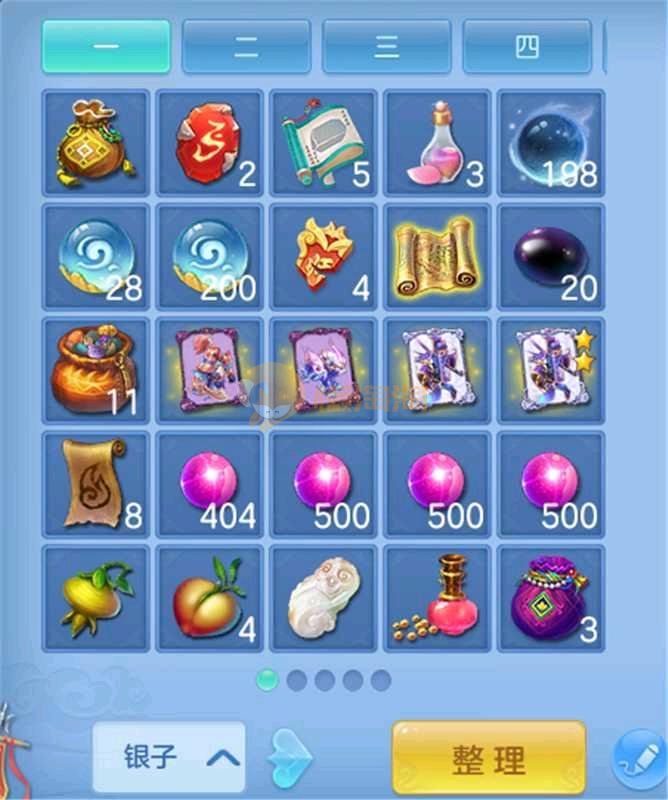Image resolution: width=668 pixels, height=800 pixels.
Task: Select the pink orb with count 404
Action: pos(209,485)
